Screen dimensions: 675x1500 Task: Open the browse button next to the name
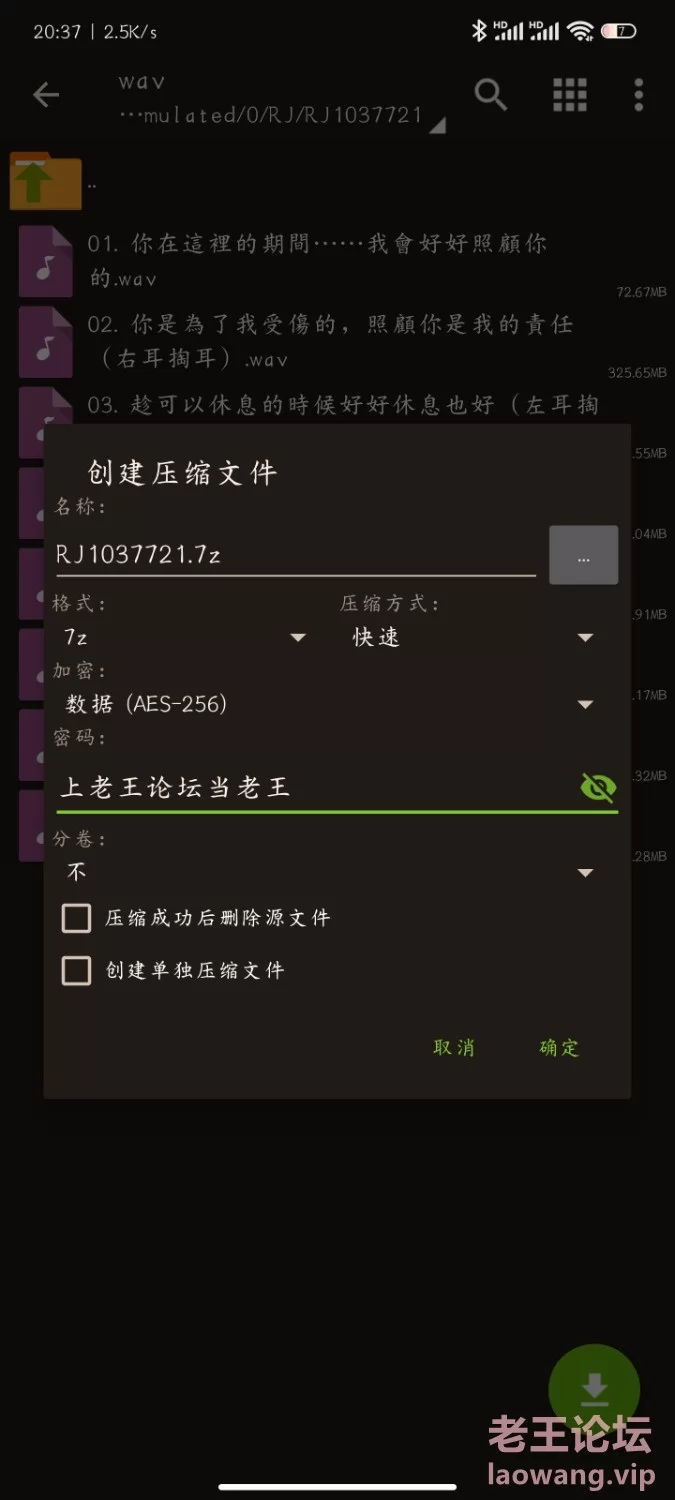tap(584, 555)
